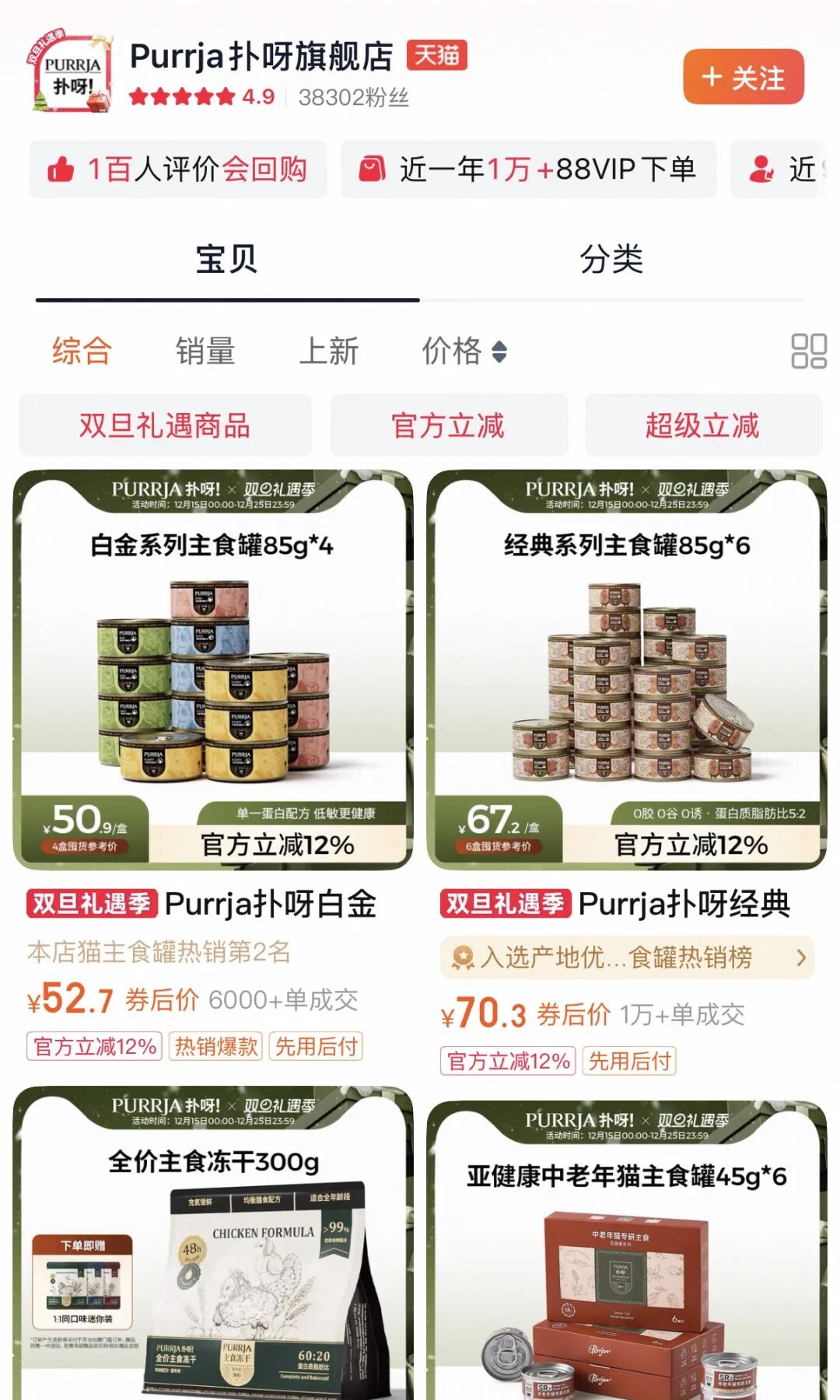Switch to the 分类 tab

611,259
